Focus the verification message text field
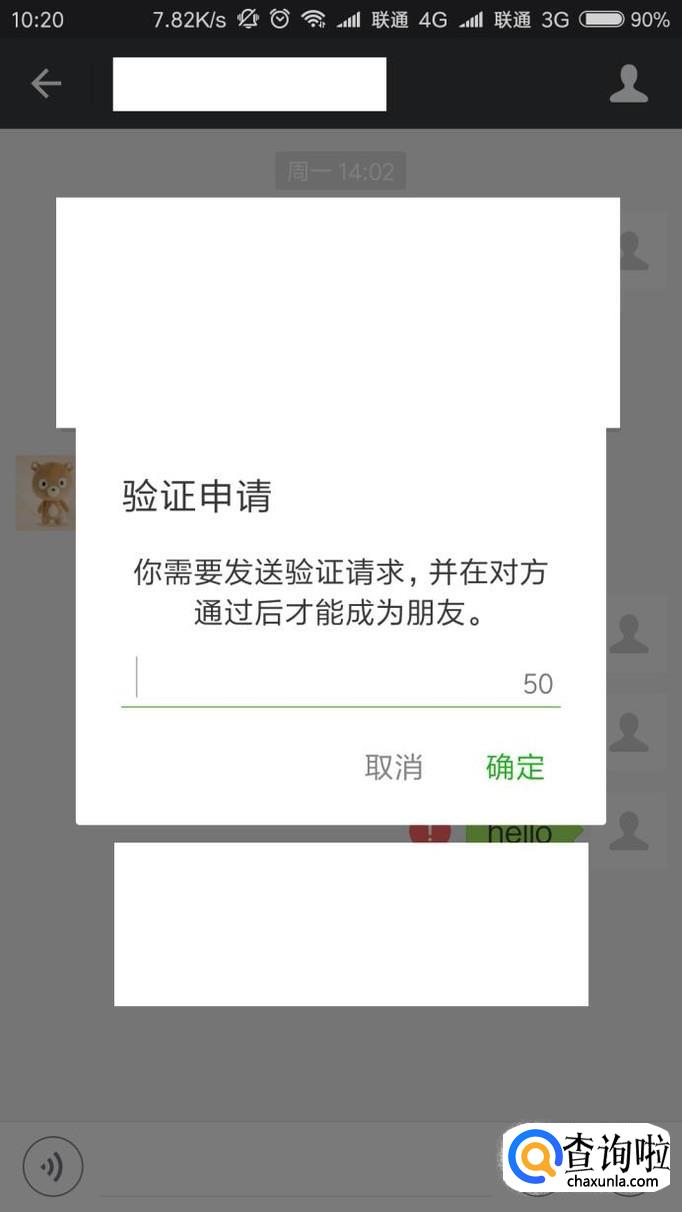Viewport: 682px width, 1212px height. click(x=340, y=680)
